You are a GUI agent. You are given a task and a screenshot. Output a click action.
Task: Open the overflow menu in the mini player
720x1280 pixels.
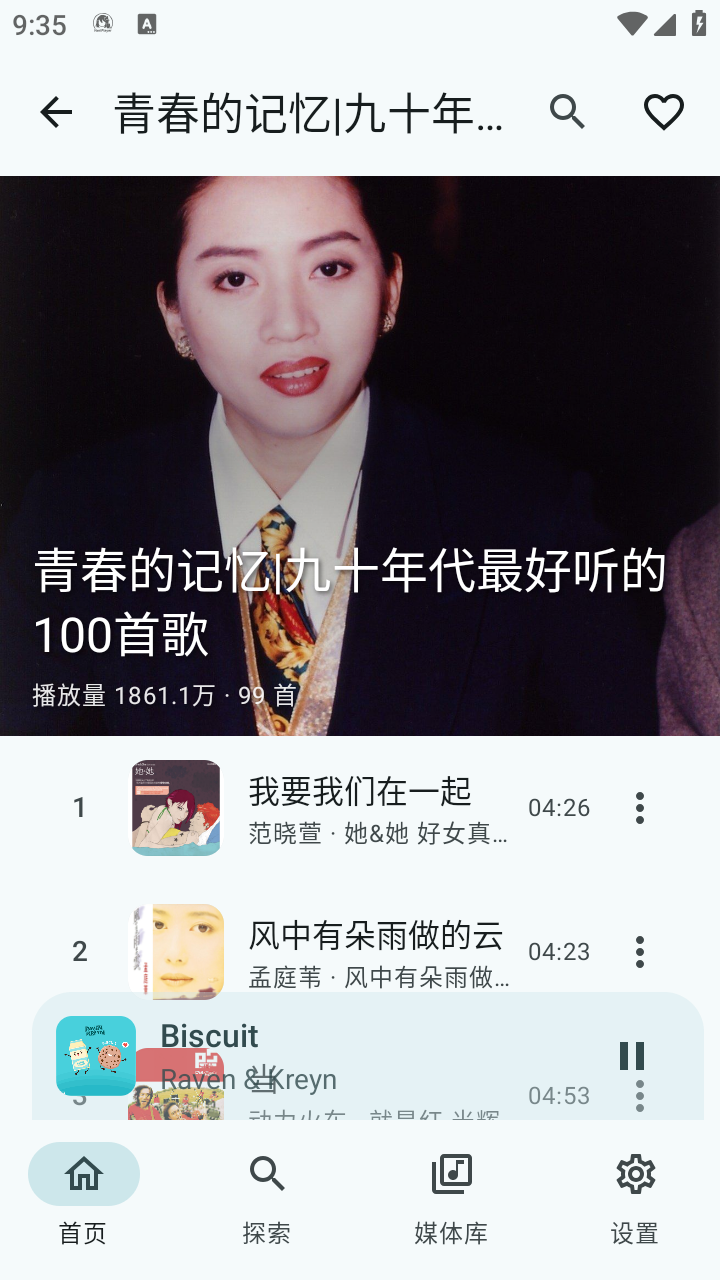639,1097
